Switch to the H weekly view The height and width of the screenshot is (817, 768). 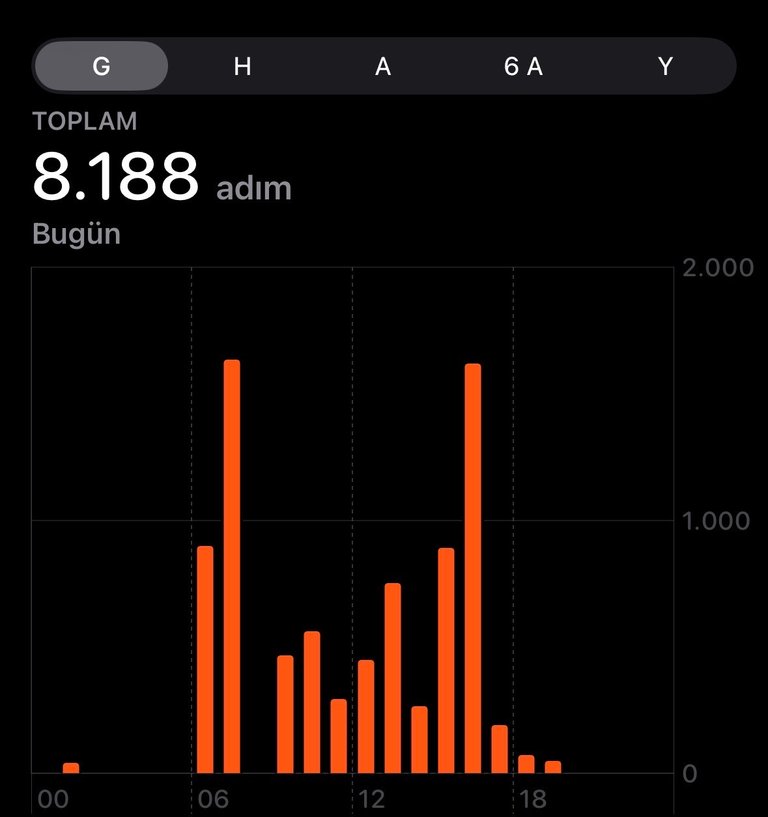coord(242,67)
